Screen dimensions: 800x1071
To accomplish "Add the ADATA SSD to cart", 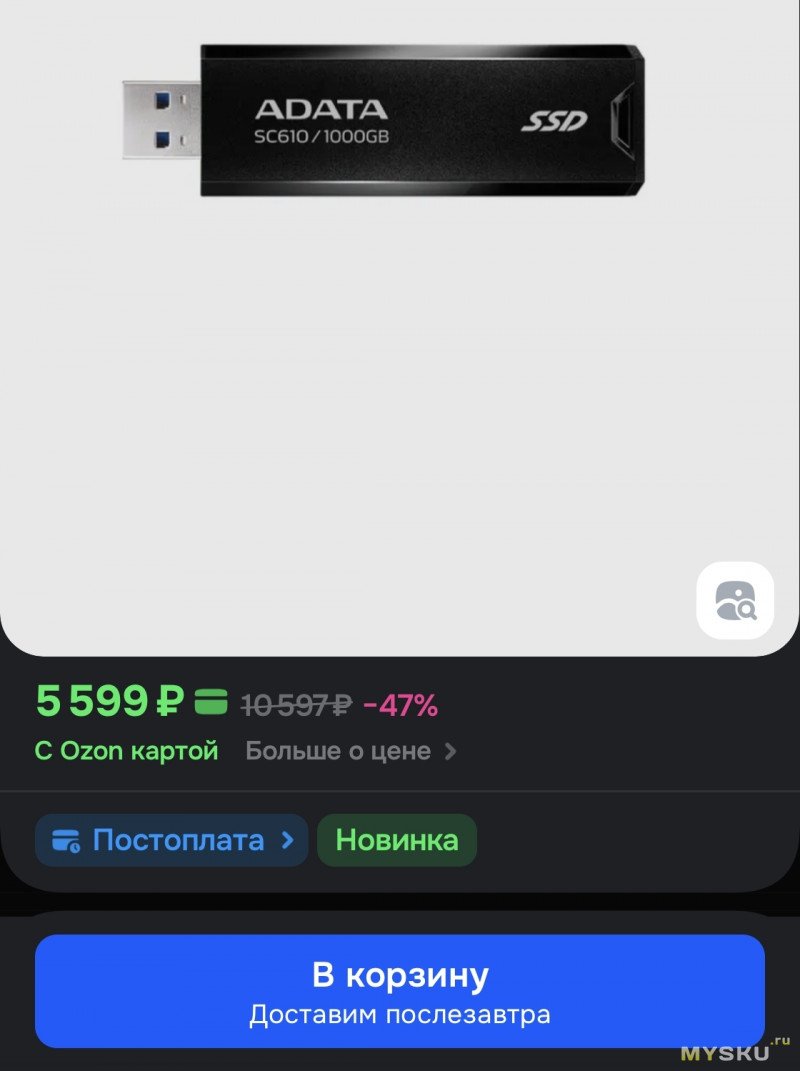I will coord(399,991).
